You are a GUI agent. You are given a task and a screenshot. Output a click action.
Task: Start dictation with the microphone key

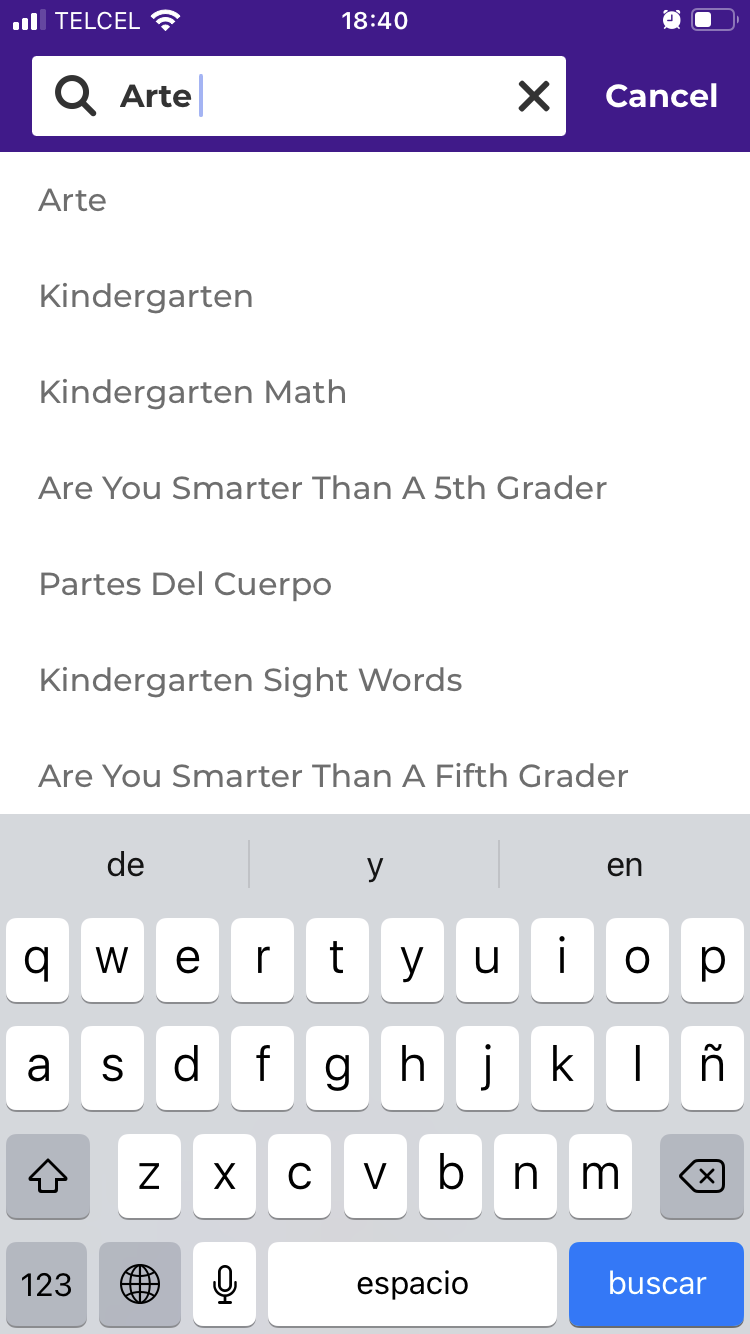(225, 1283)
